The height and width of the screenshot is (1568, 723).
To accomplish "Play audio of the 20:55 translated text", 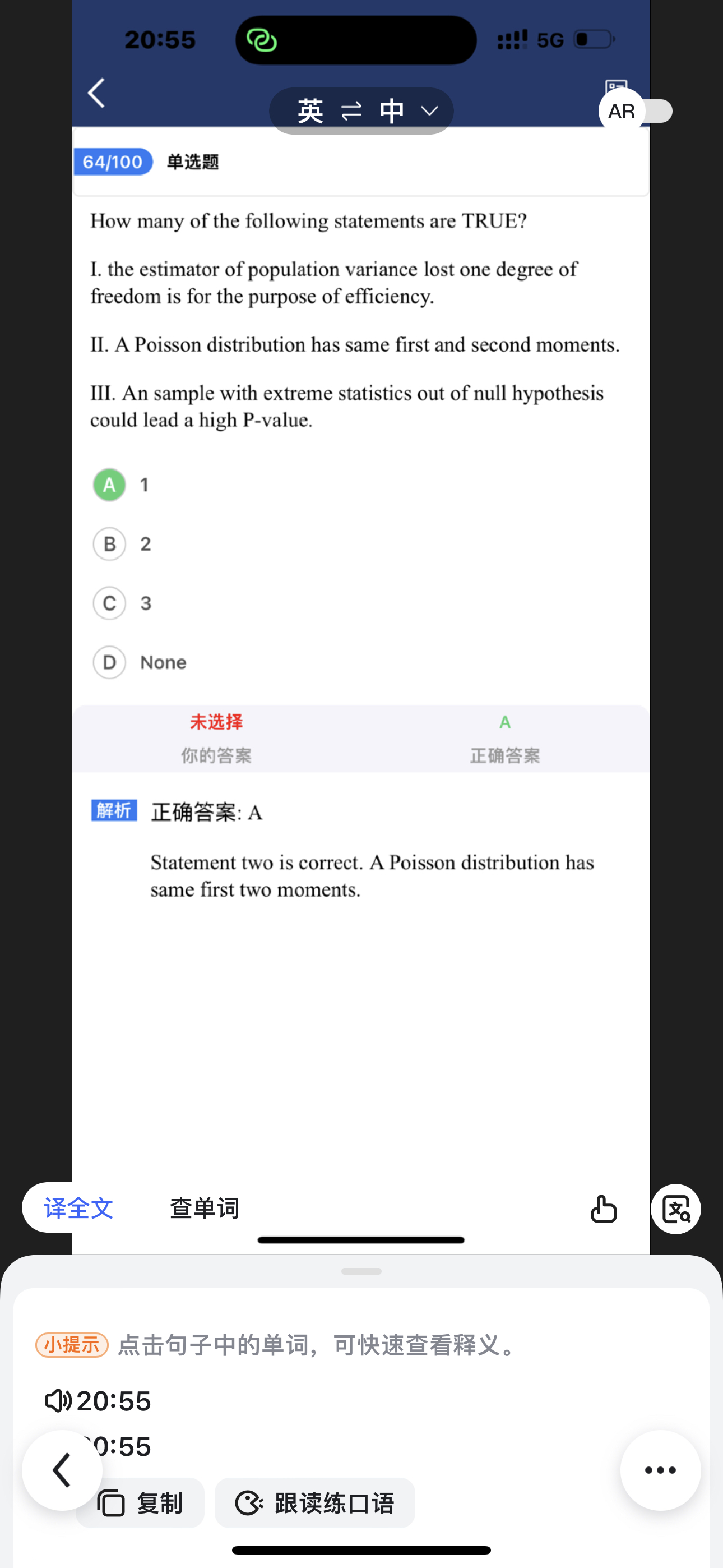I will (x=58, y=1401).
